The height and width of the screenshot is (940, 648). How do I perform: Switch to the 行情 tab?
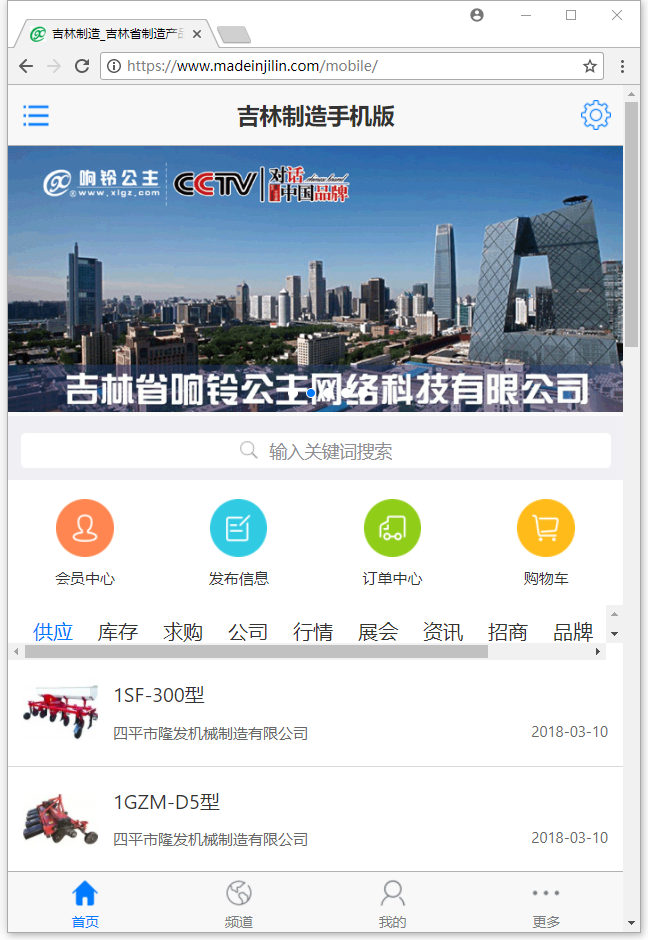[313, 632]
